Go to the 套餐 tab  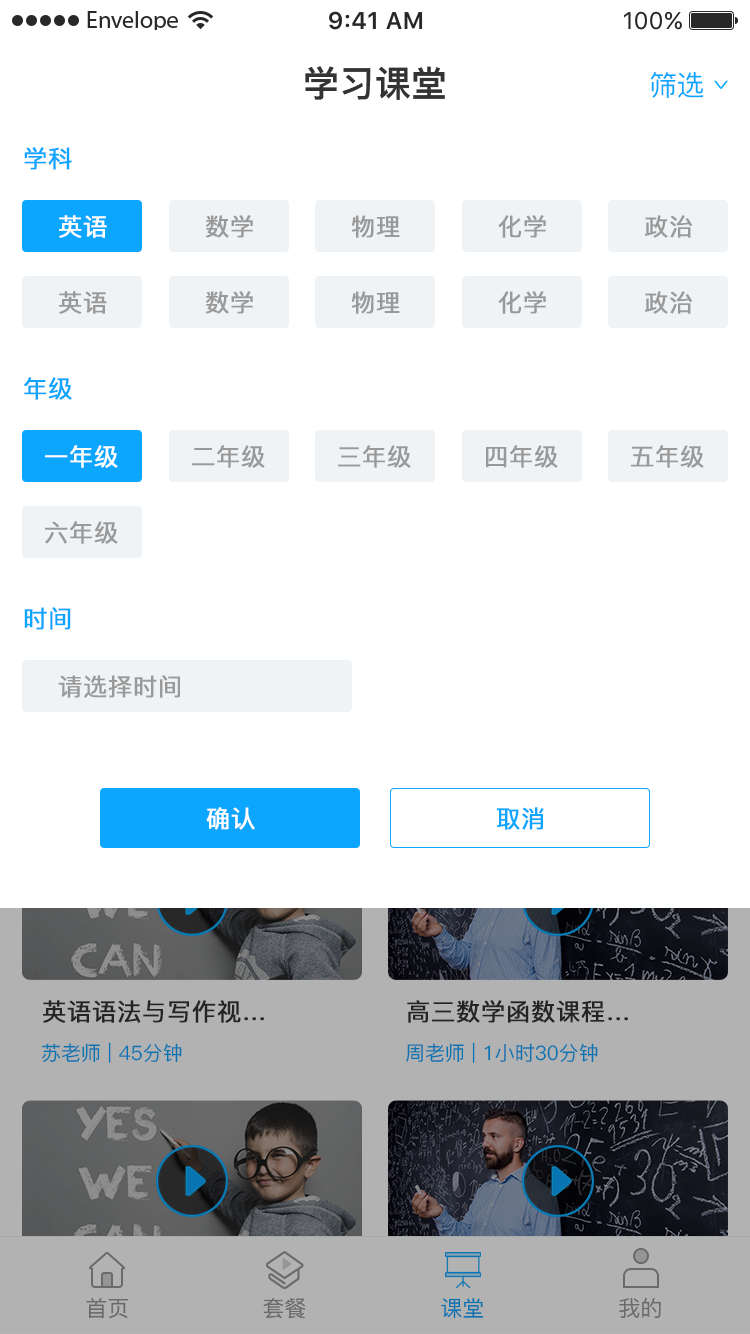pos(284,1286)
